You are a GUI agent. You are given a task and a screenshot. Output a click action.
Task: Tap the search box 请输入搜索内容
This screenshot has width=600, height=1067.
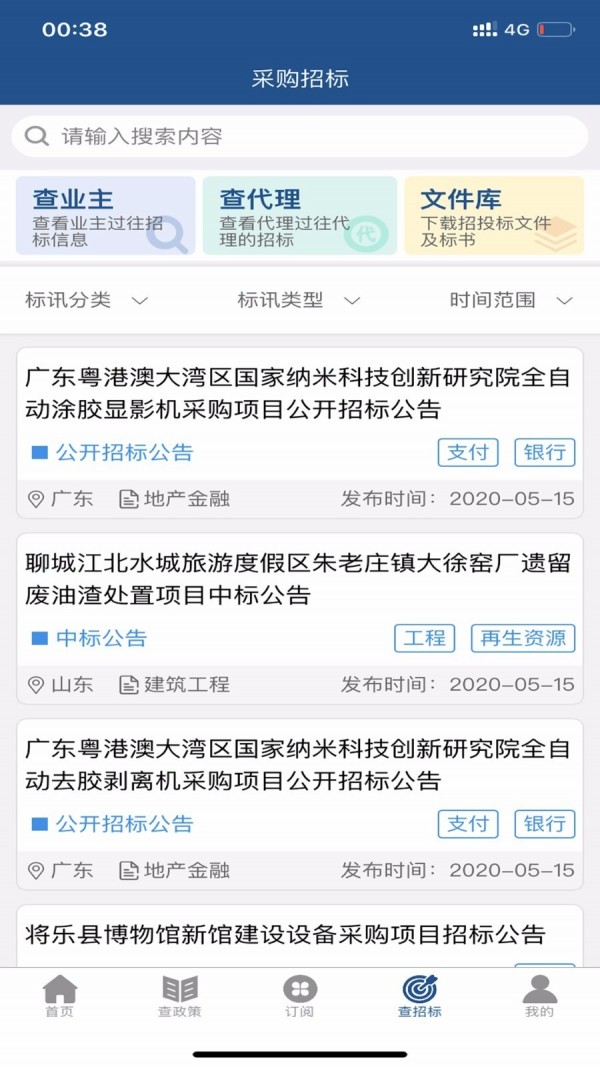click(x=300, y=137)
